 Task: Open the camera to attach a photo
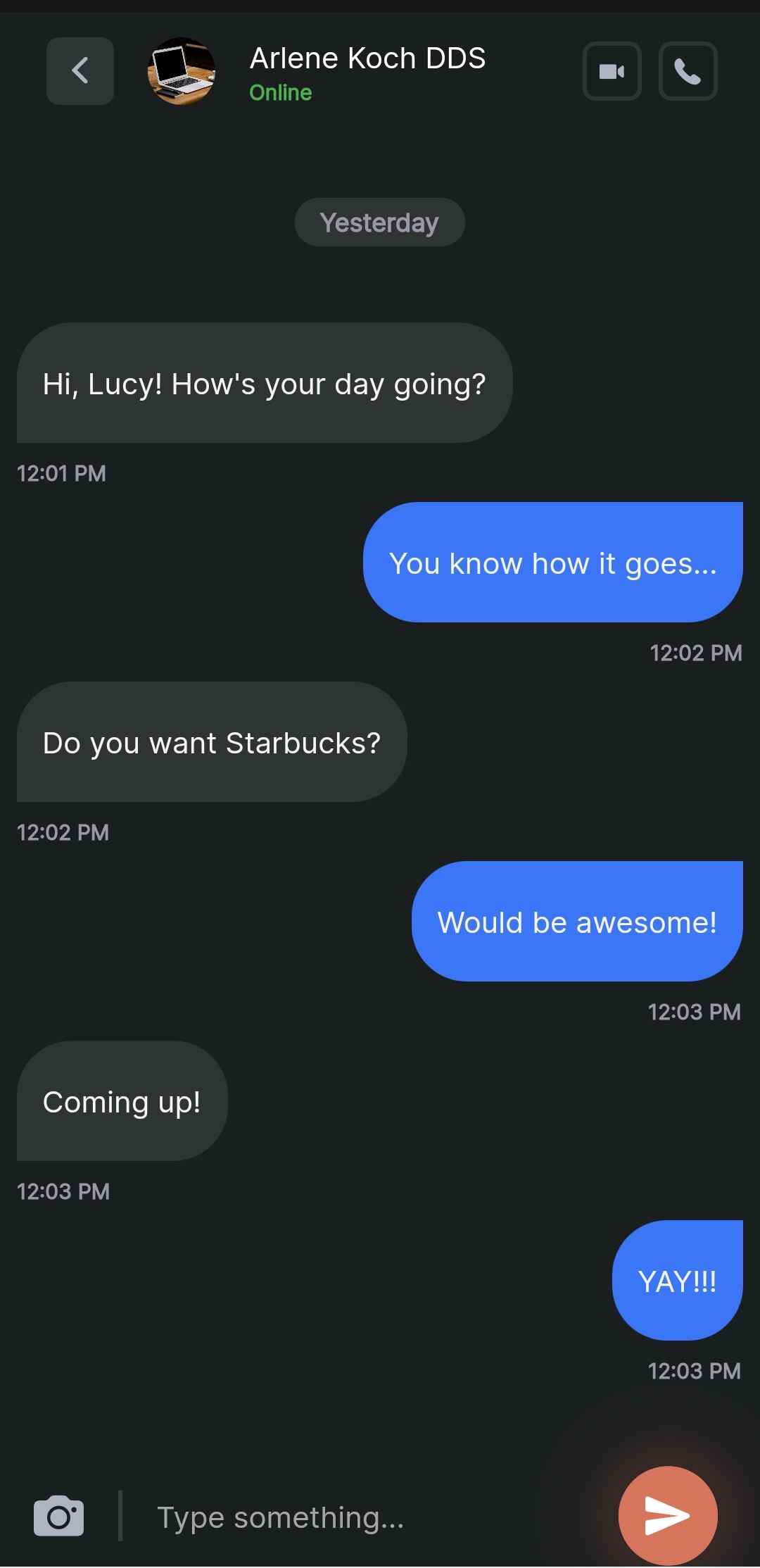pos(59,1516)
